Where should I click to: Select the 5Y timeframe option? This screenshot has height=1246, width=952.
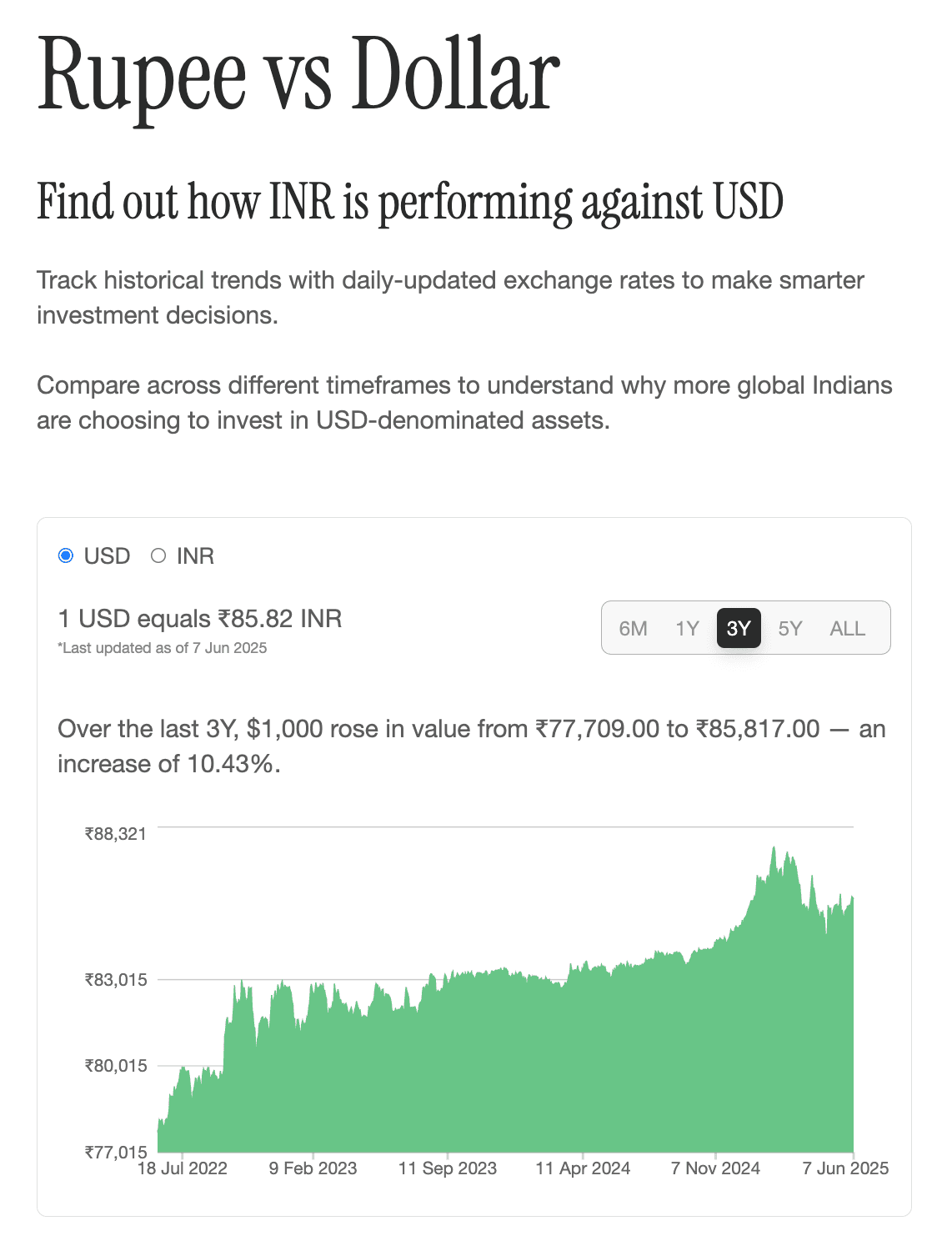click(790, 628)
